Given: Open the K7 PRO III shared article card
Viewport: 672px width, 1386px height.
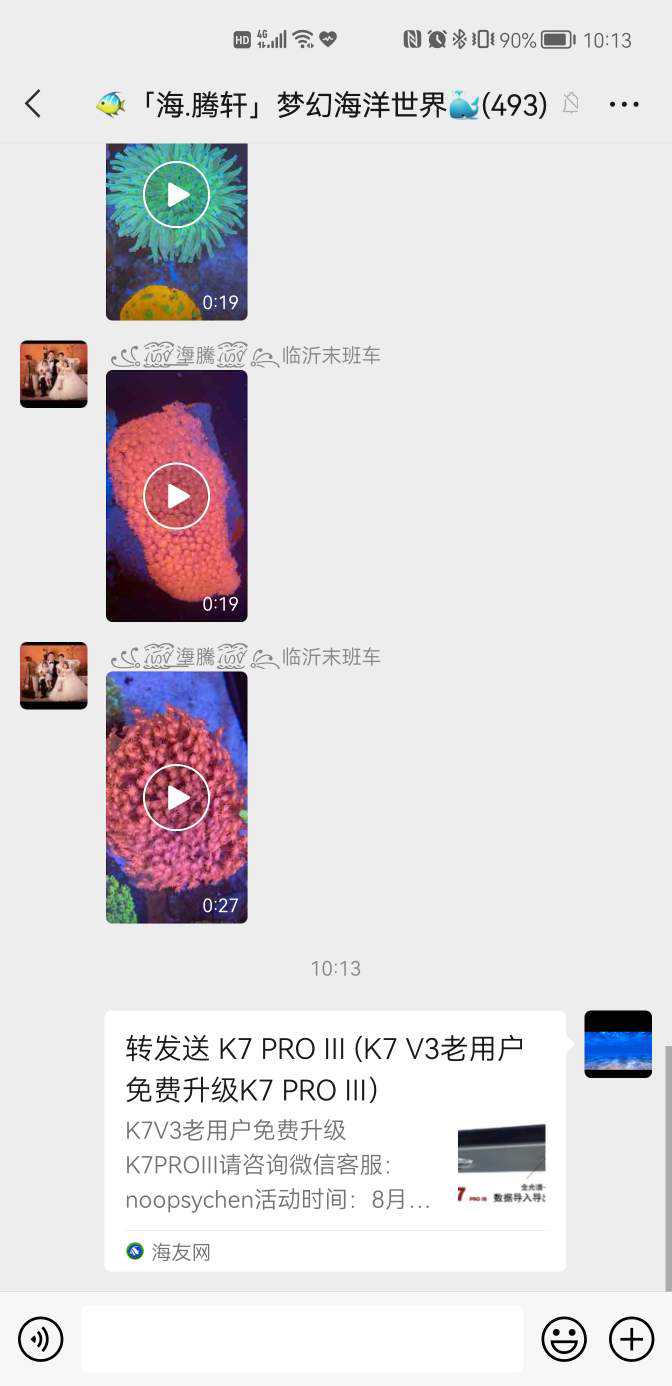Looking at the screenshot, I should pos(335,1140).
